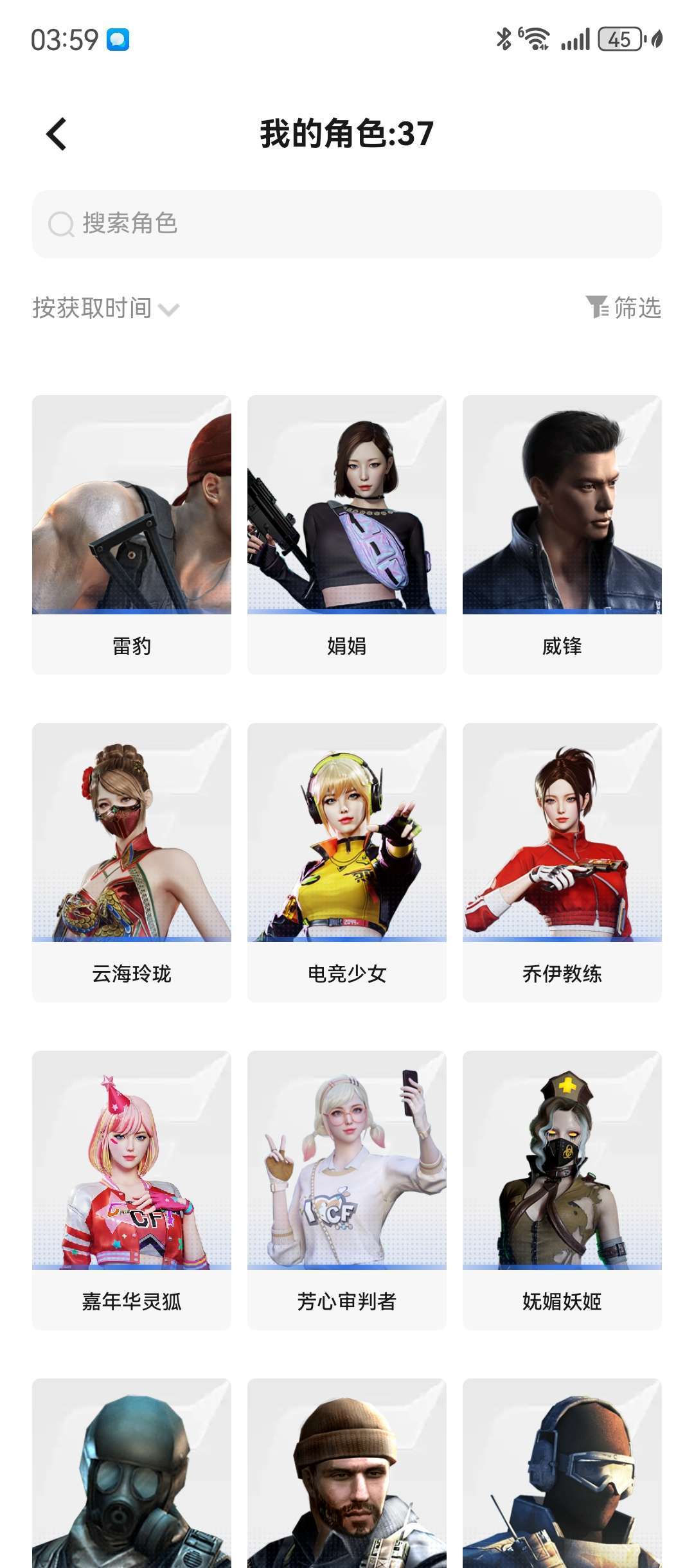Select the 乔伊教练 character card
Viewport: 694px width, 1568px height.
point(562,862)
